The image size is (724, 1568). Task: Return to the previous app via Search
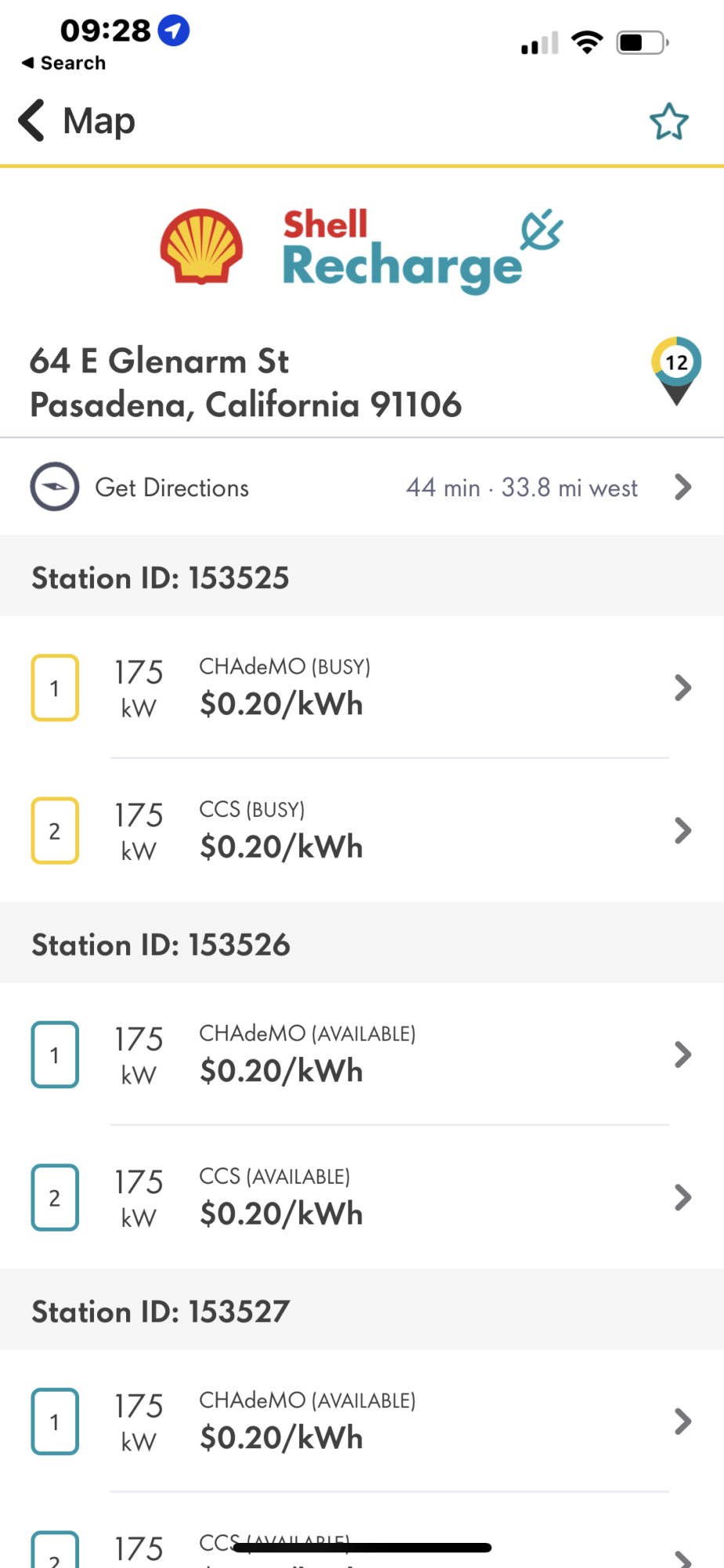click(64, 63)
